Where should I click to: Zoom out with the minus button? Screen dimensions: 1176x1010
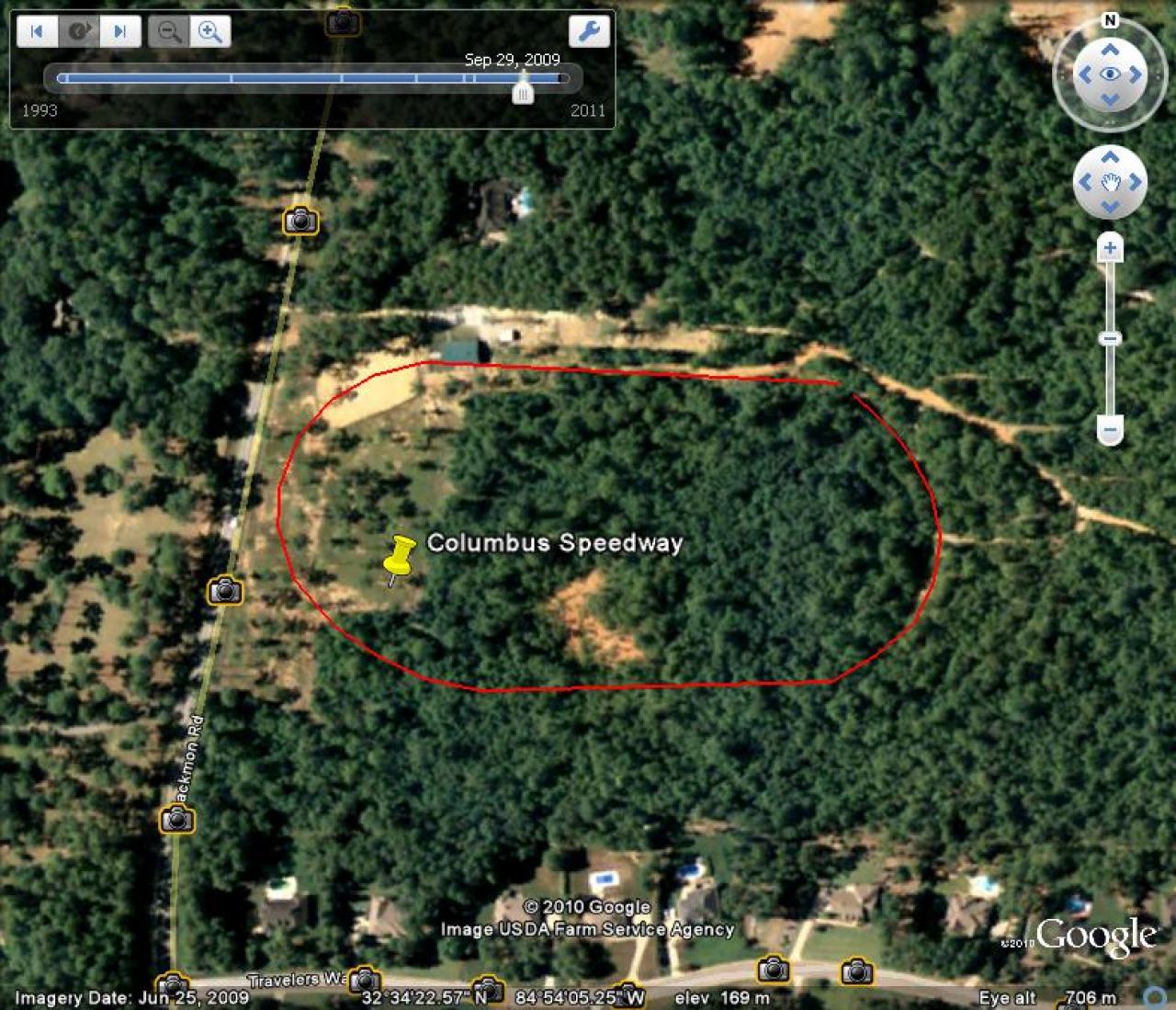click(x=1110, y=428)
